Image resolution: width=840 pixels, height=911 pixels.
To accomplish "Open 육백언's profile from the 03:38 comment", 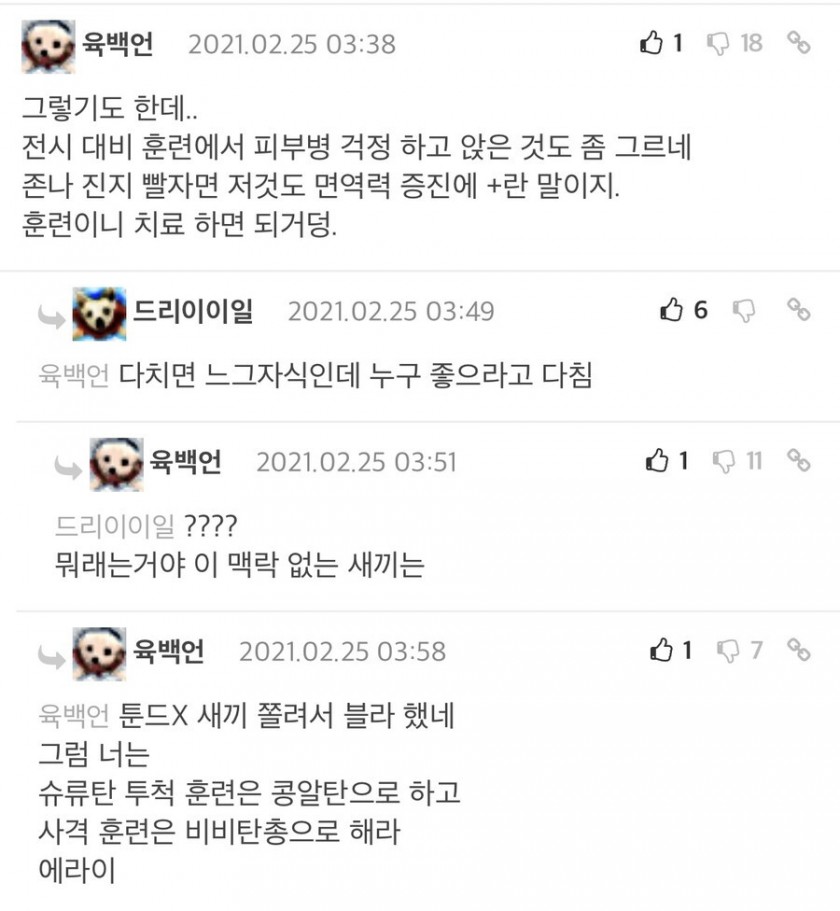I will (119, 44).
